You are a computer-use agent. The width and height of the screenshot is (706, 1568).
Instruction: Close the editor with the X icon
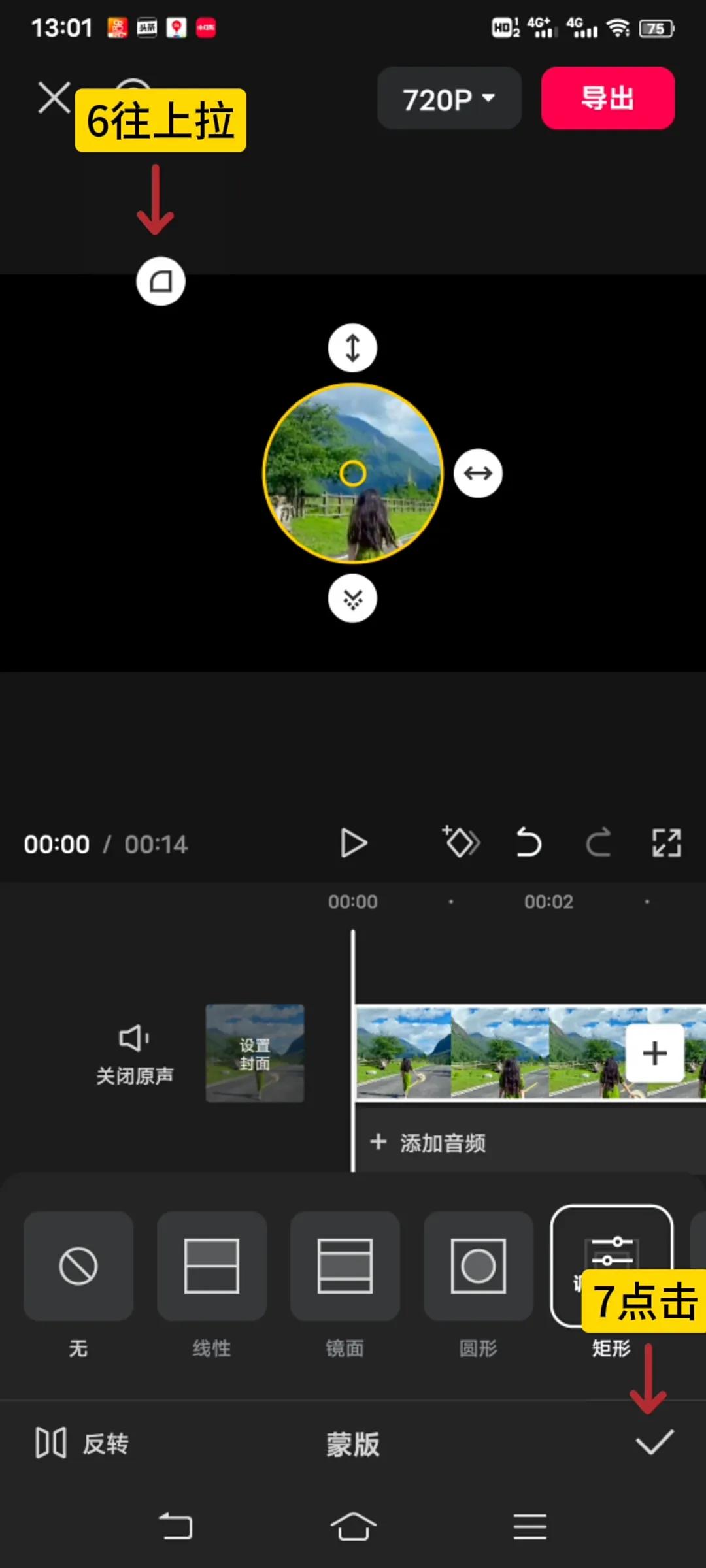tap(54, 98)
